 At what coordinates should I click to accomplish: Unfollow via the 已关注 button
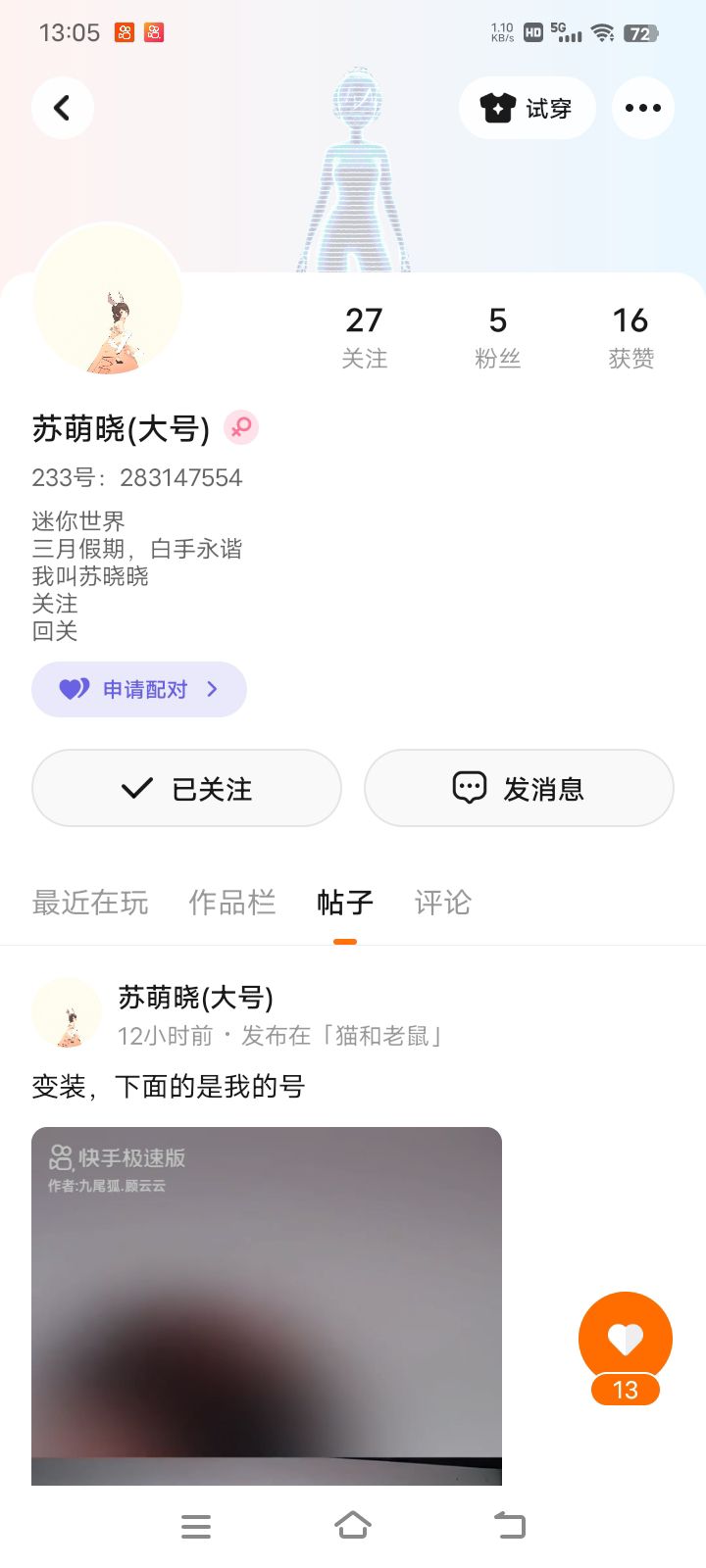[186, 788]
